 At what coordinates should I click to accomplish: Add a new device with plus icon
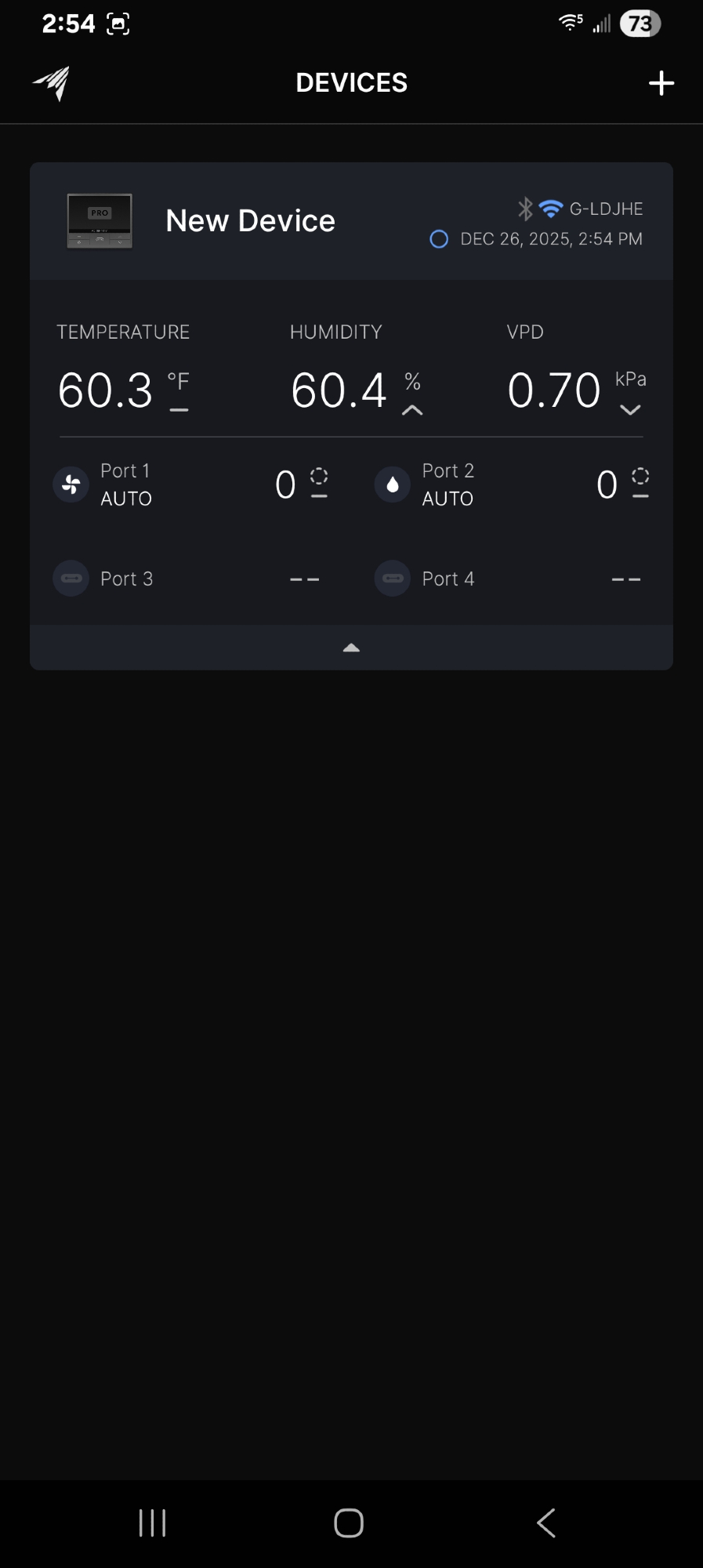coord(661,83)
